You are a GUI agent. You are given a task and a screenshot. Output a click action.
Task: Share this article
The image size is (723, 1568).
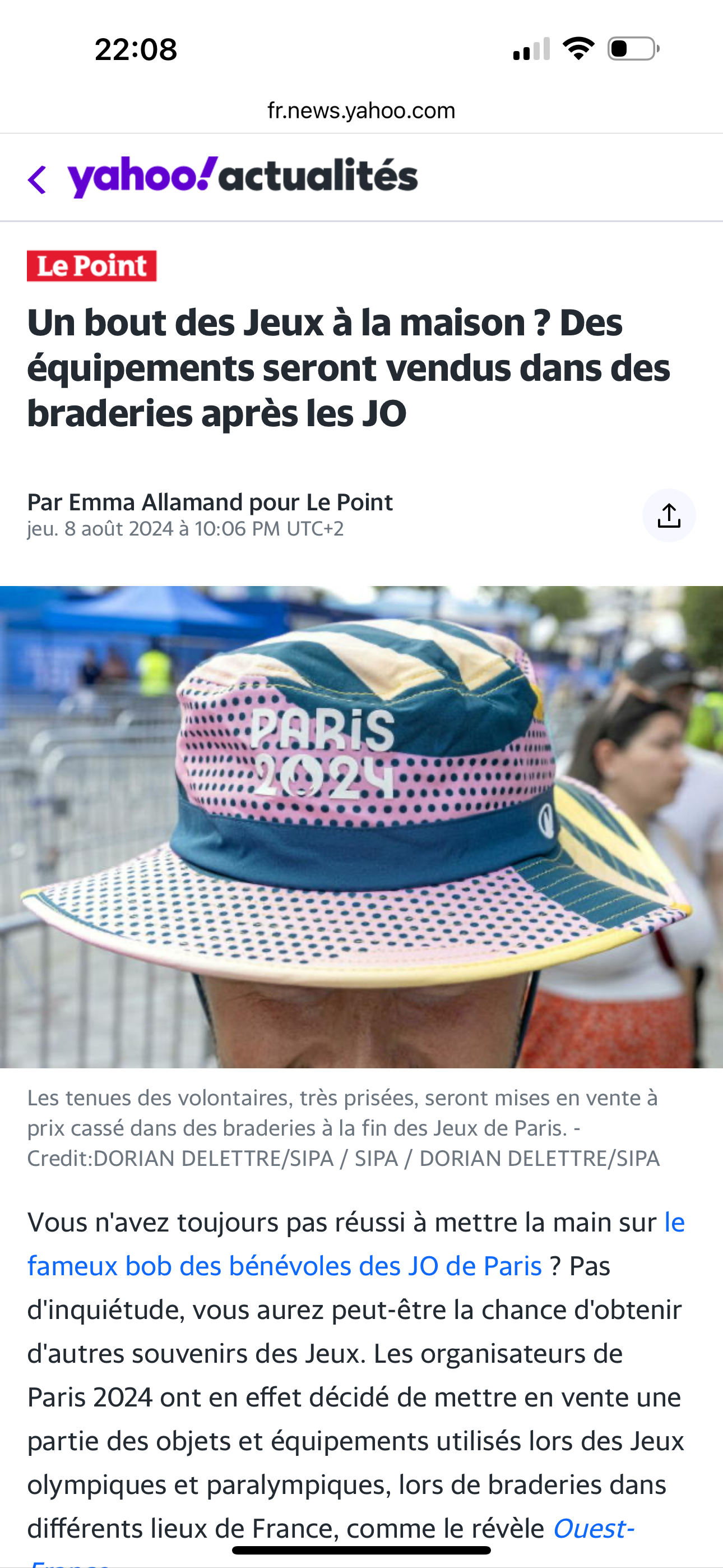tap(668, 515)
